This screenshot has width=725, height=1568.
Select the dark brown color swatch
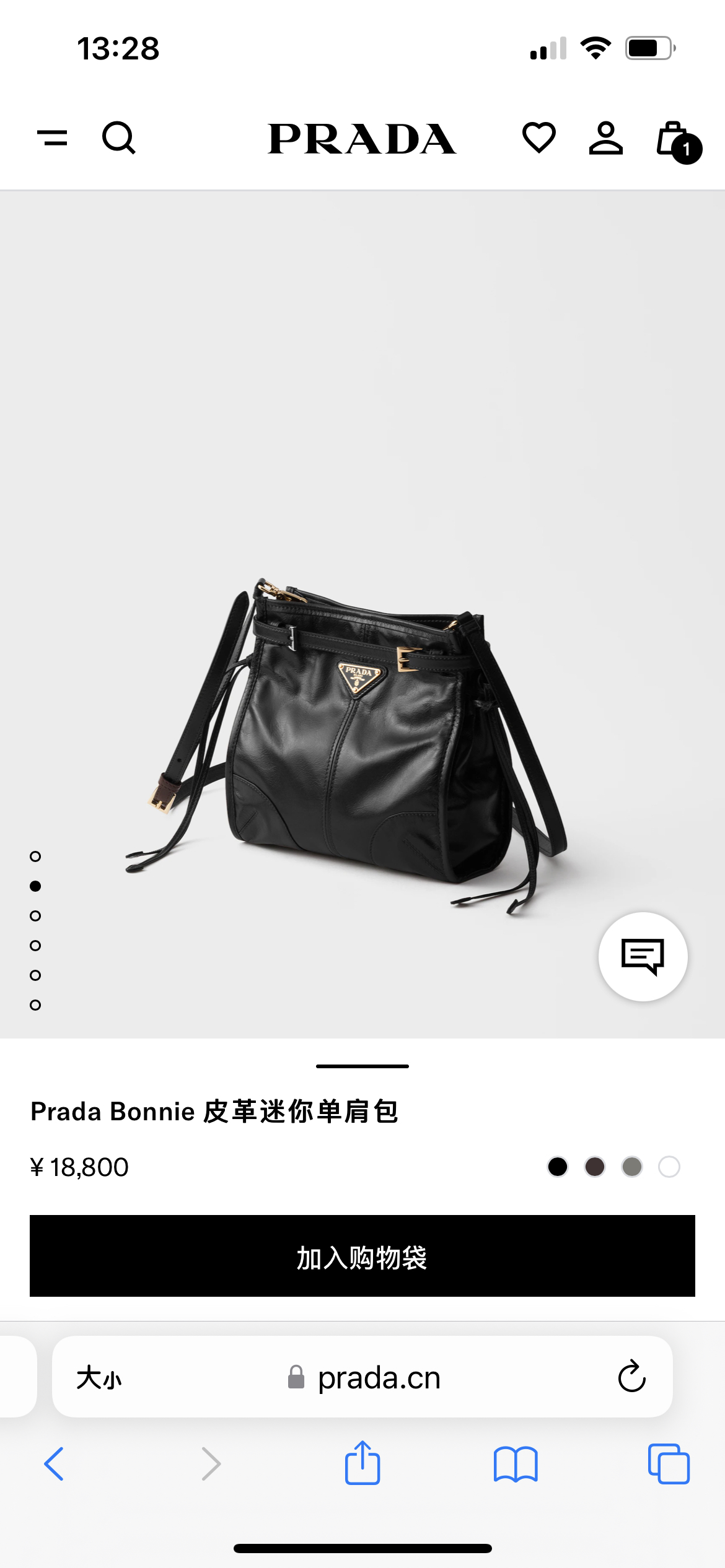[x=595, y=1167]
